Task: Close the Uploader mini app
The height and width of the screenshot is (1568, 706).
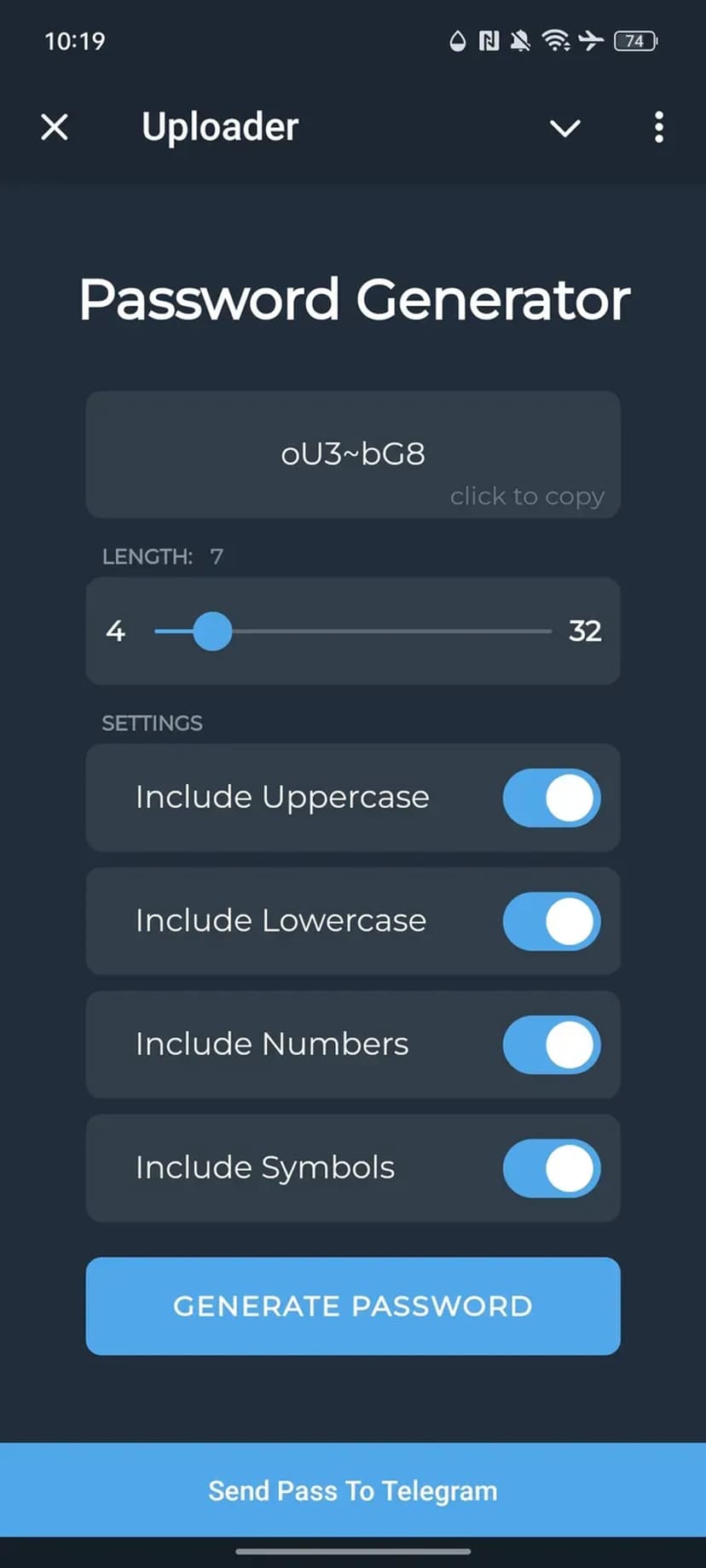Action: click(x=55, y=128)
